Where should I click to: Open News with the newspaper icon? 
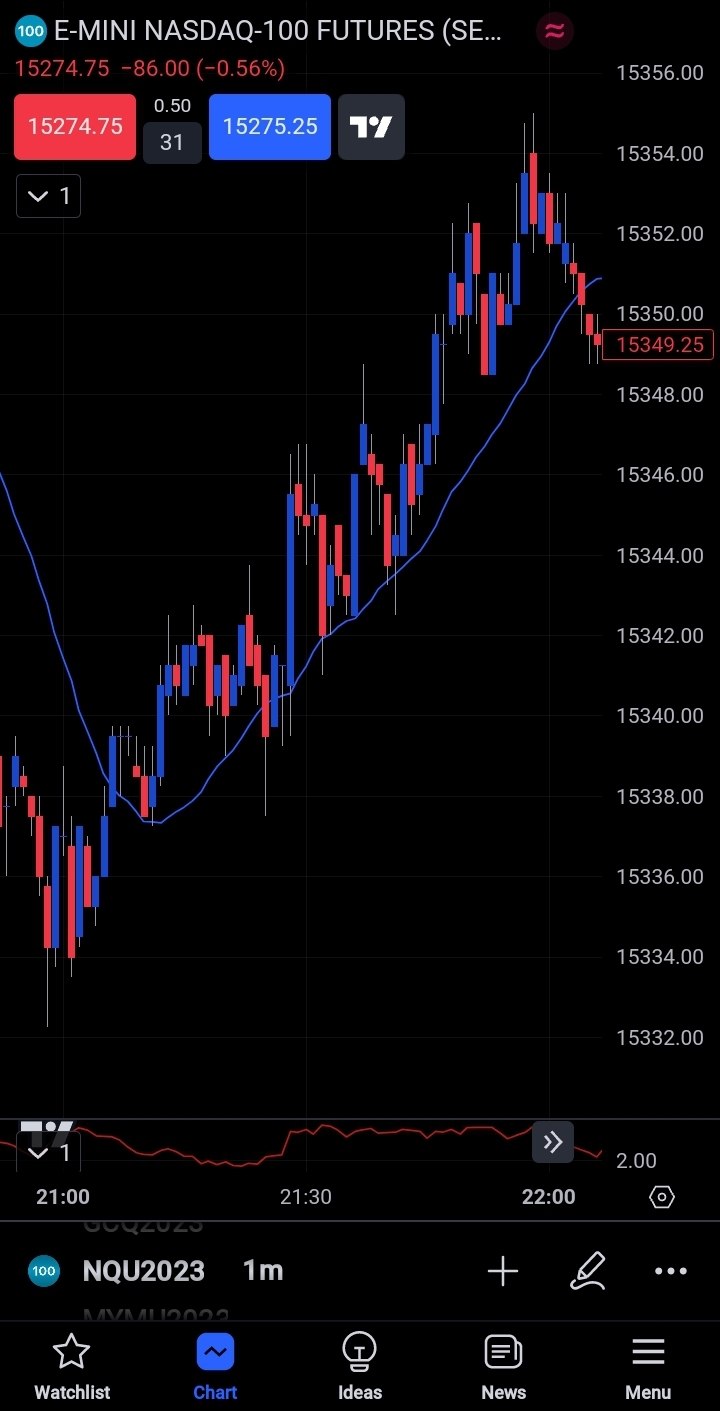click(503, 1366)
